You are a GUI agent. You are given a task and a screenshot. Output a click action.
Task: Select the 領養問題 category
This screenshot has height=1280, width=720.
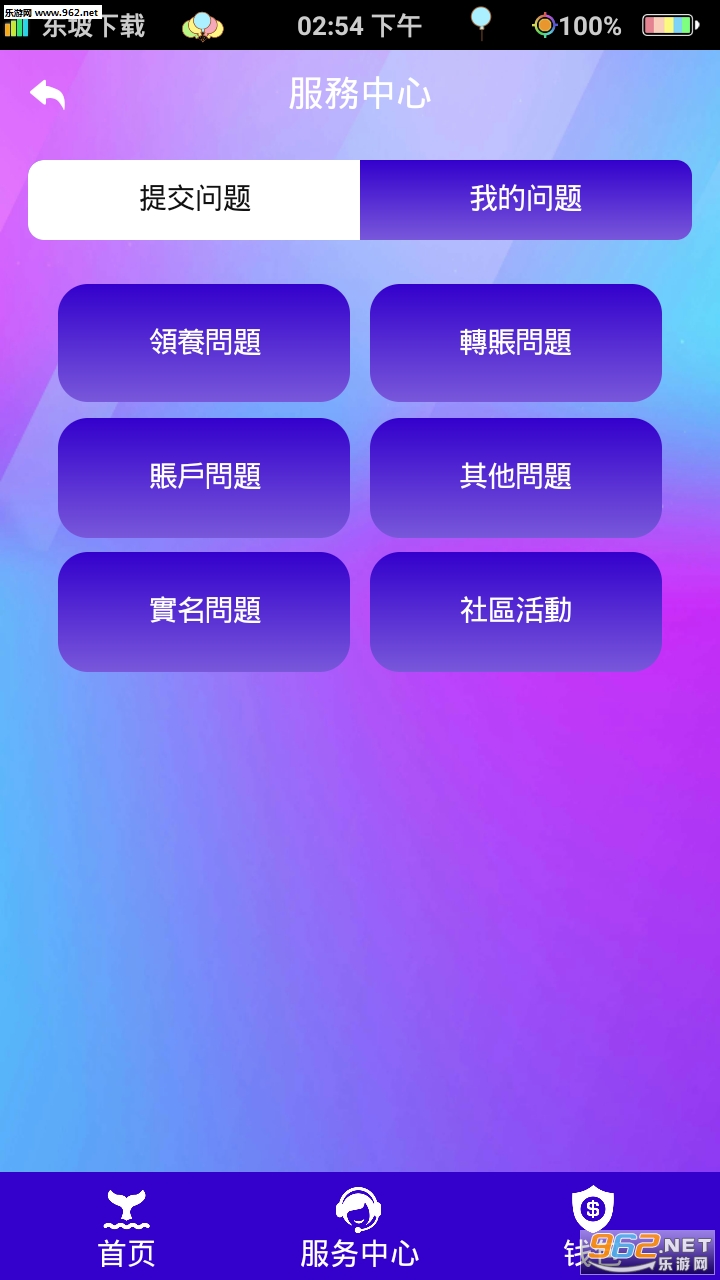coord(204,343)
